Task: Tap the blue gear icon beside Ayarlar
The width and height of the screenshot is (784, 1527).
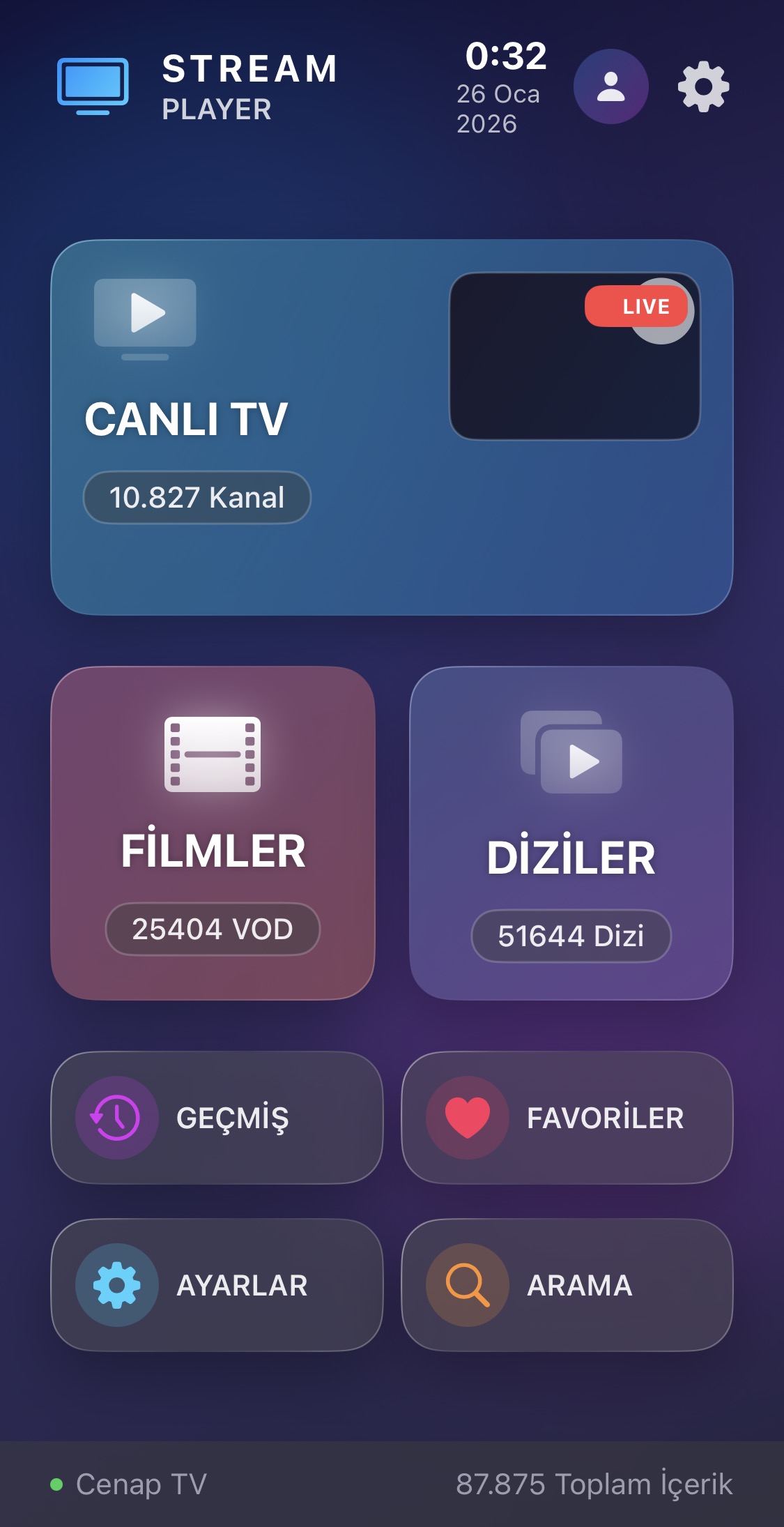Action: (x=116, y=1286)
